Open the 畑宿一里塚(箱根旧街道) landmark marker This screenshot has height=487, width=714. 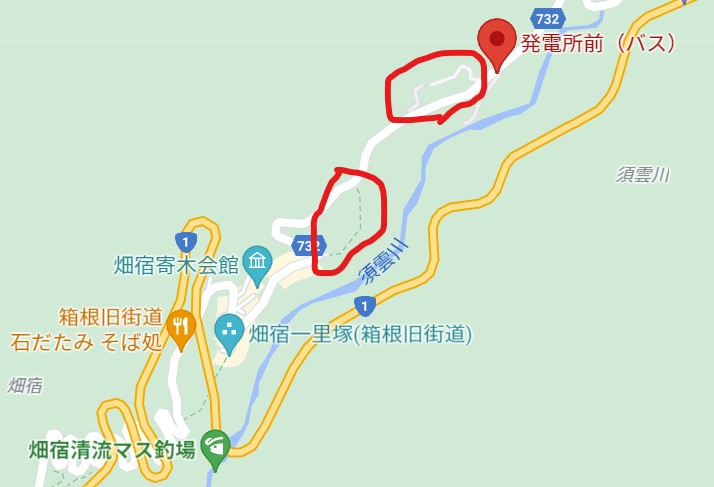click(230, 332)
